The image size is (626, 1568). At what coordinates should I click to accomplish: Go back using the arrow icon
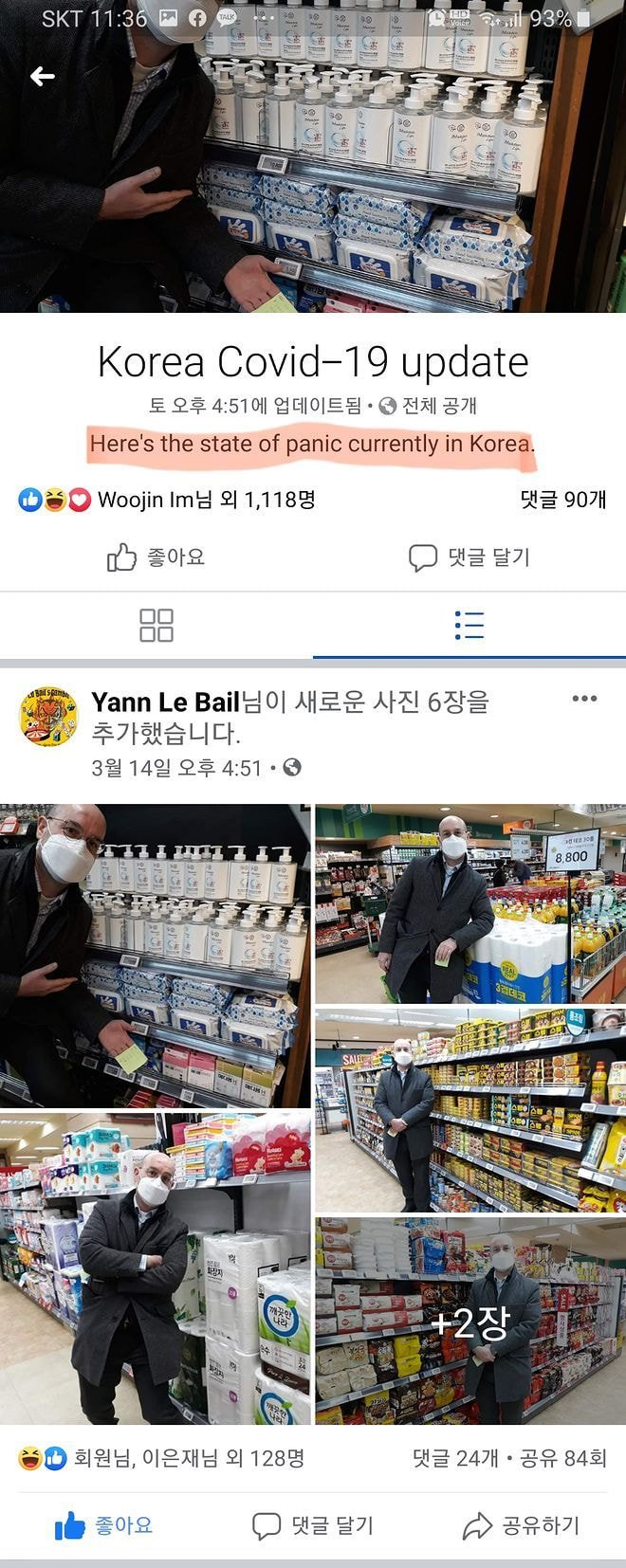pos(42,77)
